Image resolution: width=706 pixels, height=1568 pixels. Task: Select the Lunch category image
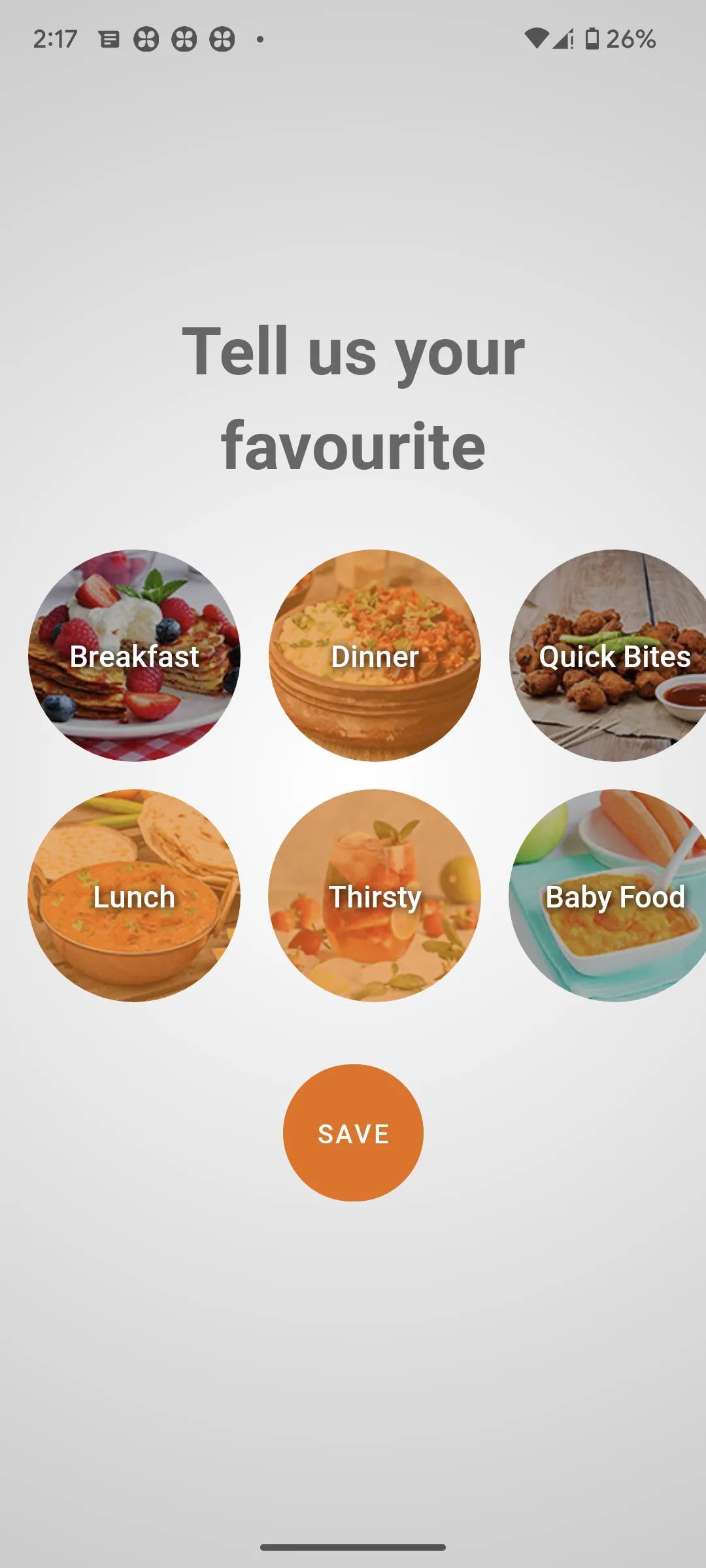point(134,897)
